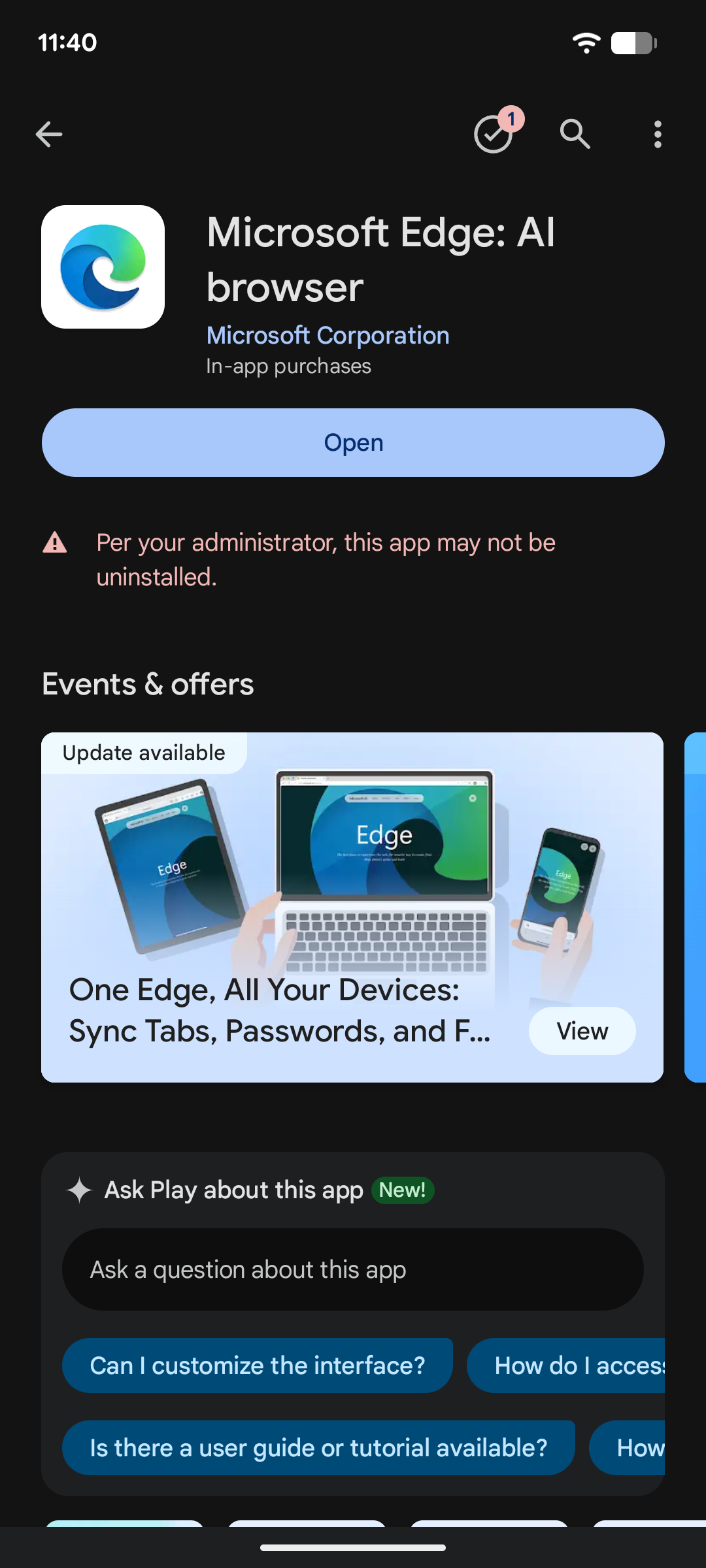The width and height of the screenshot is (706, 1568).
Task: Open the One Edge, All Your Devices card
Action: click(352, 907)
